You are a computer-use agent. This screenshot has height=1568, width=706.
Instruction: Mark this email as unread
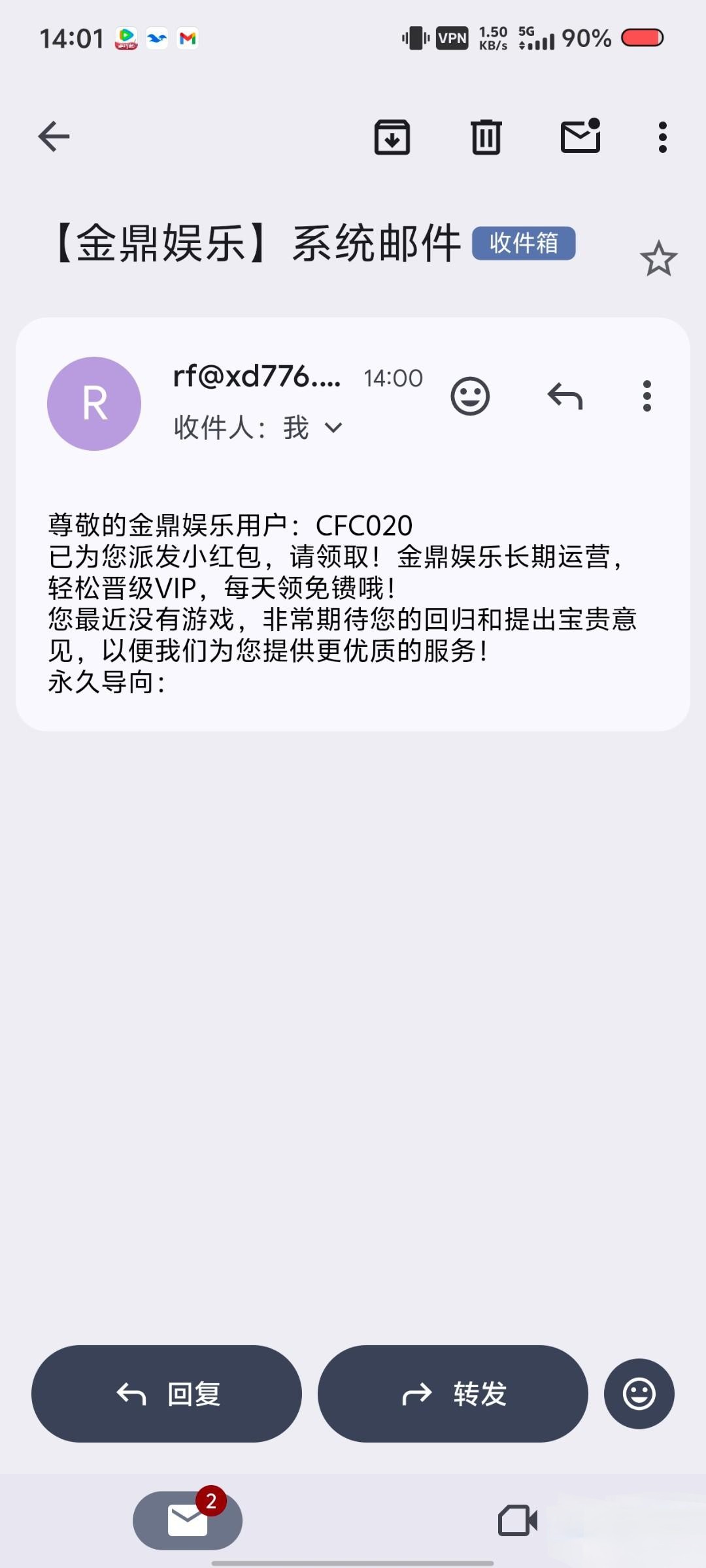pyautogui.click(x=580, y=137)
